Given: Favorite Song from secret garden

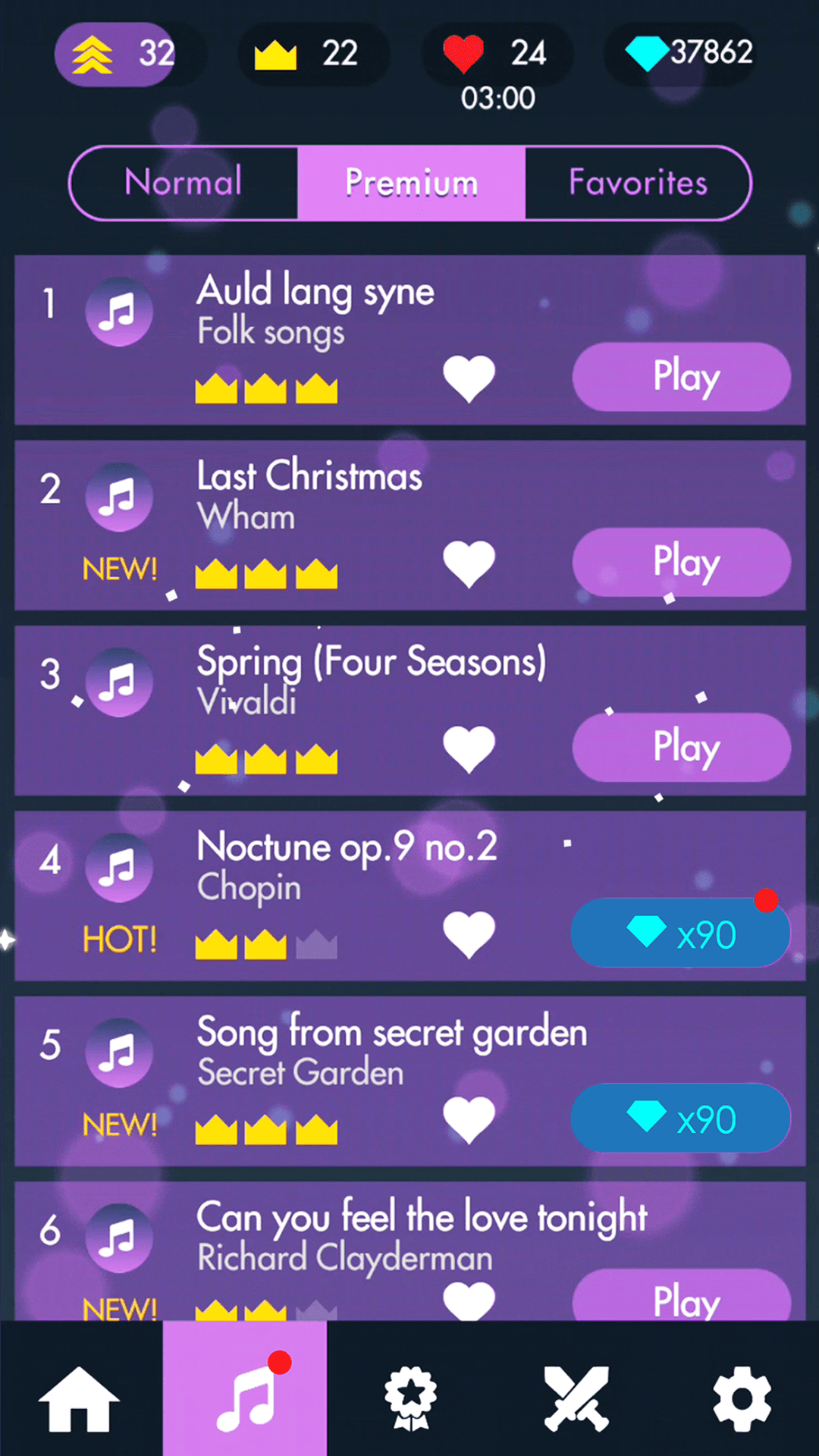Looking at the screenshot, I should click(x=469, y=1119).
